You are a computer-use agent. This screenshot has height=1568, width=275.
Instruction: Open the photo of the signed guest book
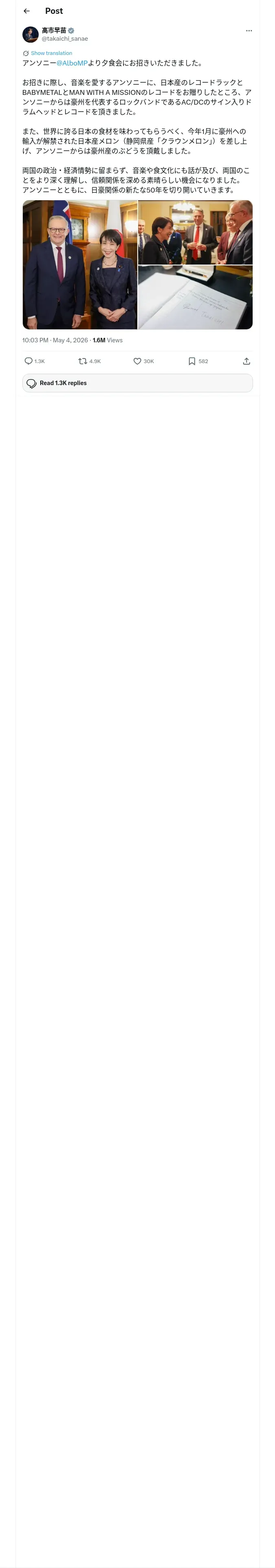click(195, 298)
